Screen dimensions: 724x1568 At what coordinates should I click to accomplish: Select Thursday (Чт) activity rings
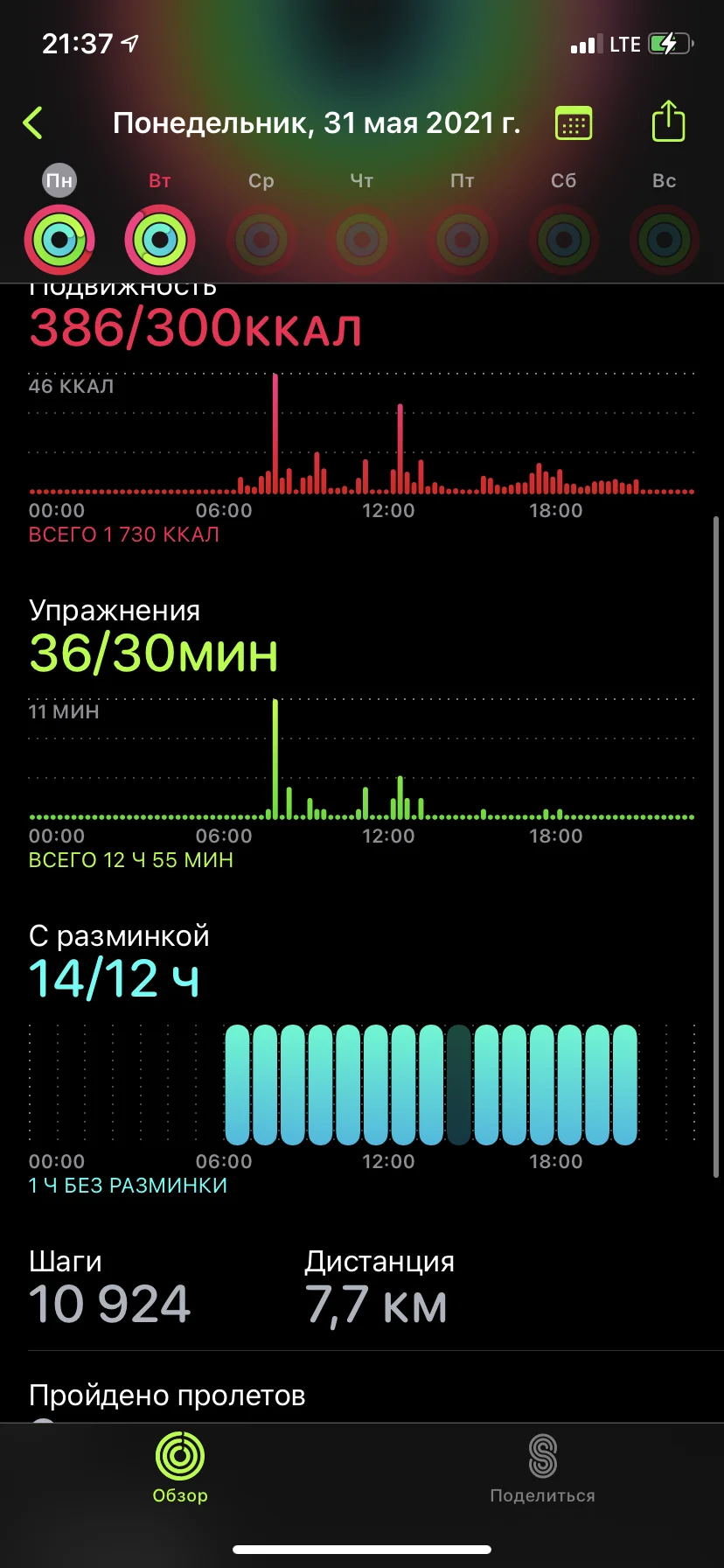click(362, 239)
